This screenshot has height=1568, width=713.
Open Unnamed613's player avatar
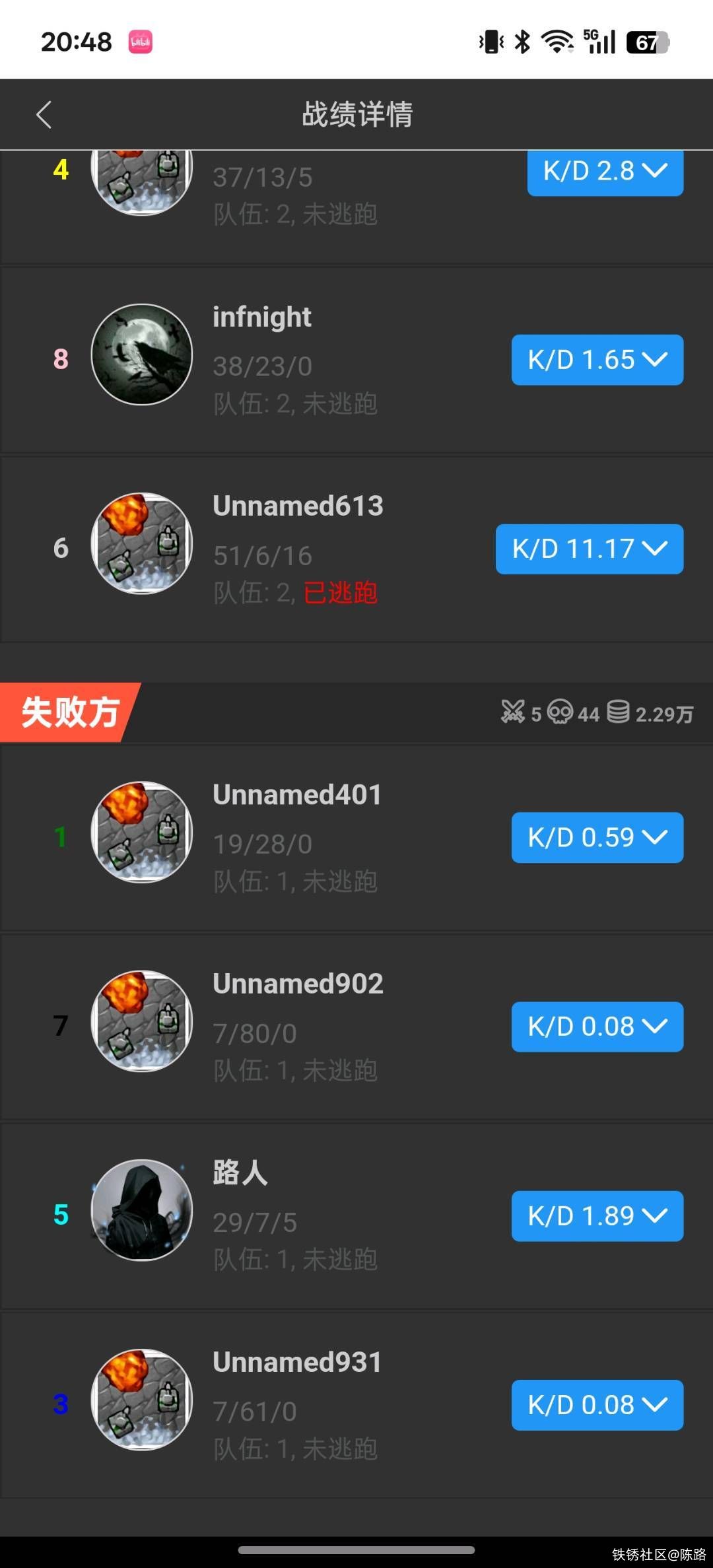[x=142, y=543]
